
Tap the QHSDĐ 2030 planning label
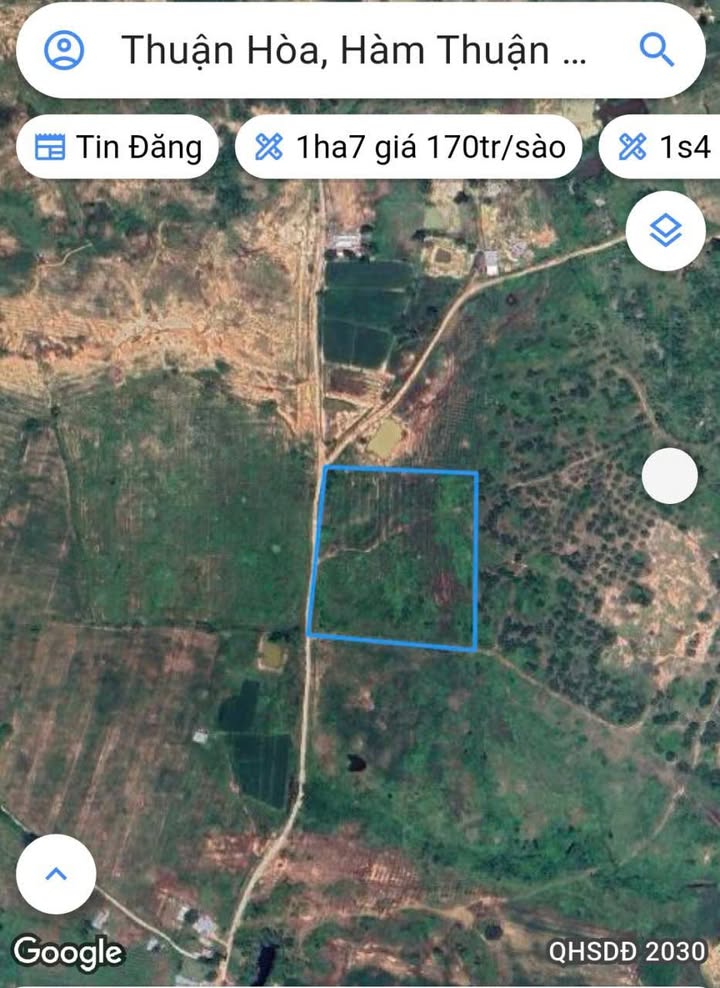[627, 951]
